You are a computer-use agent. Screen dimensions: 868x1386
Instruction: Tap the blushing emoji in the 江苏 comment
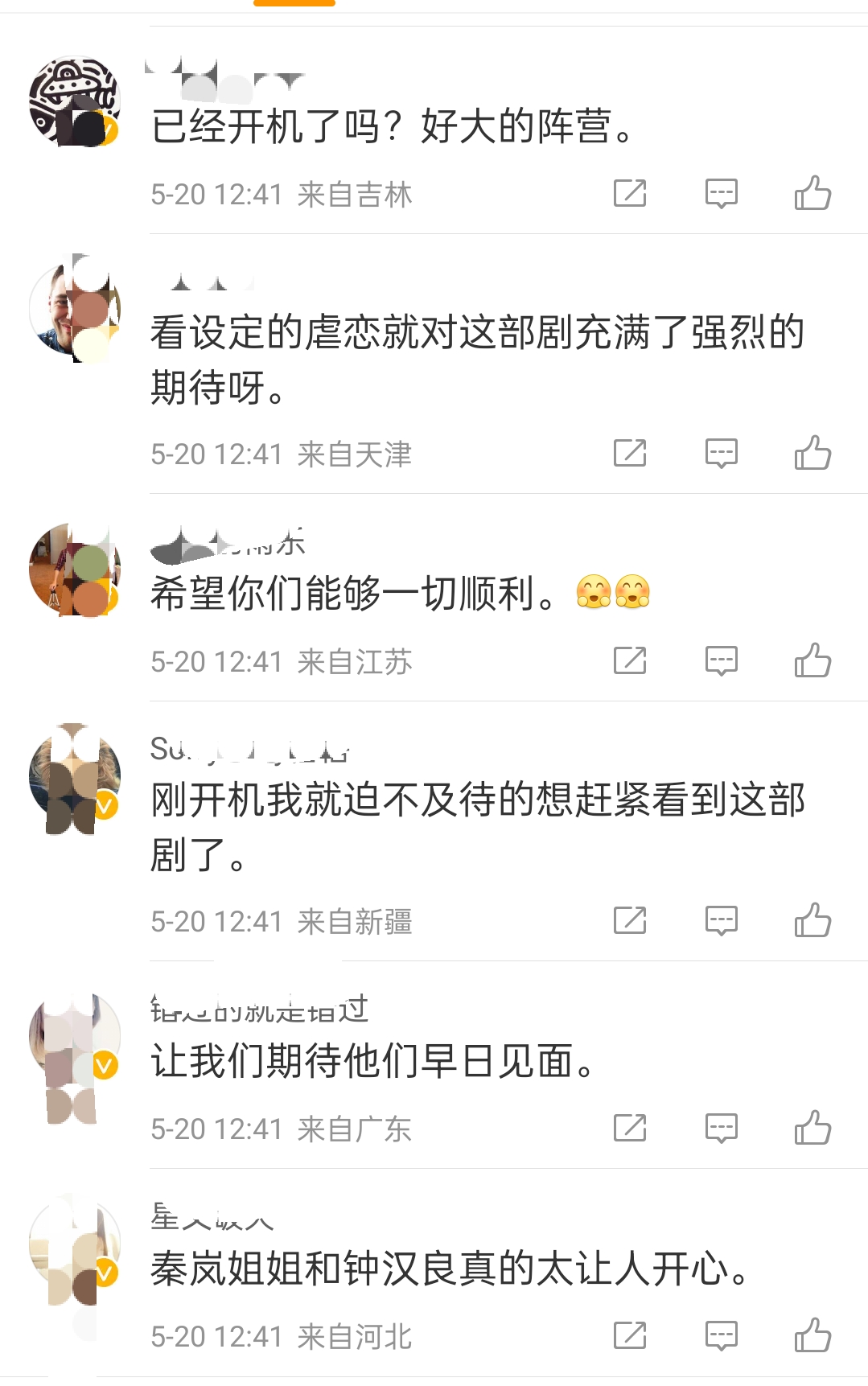tap(591, 593)
